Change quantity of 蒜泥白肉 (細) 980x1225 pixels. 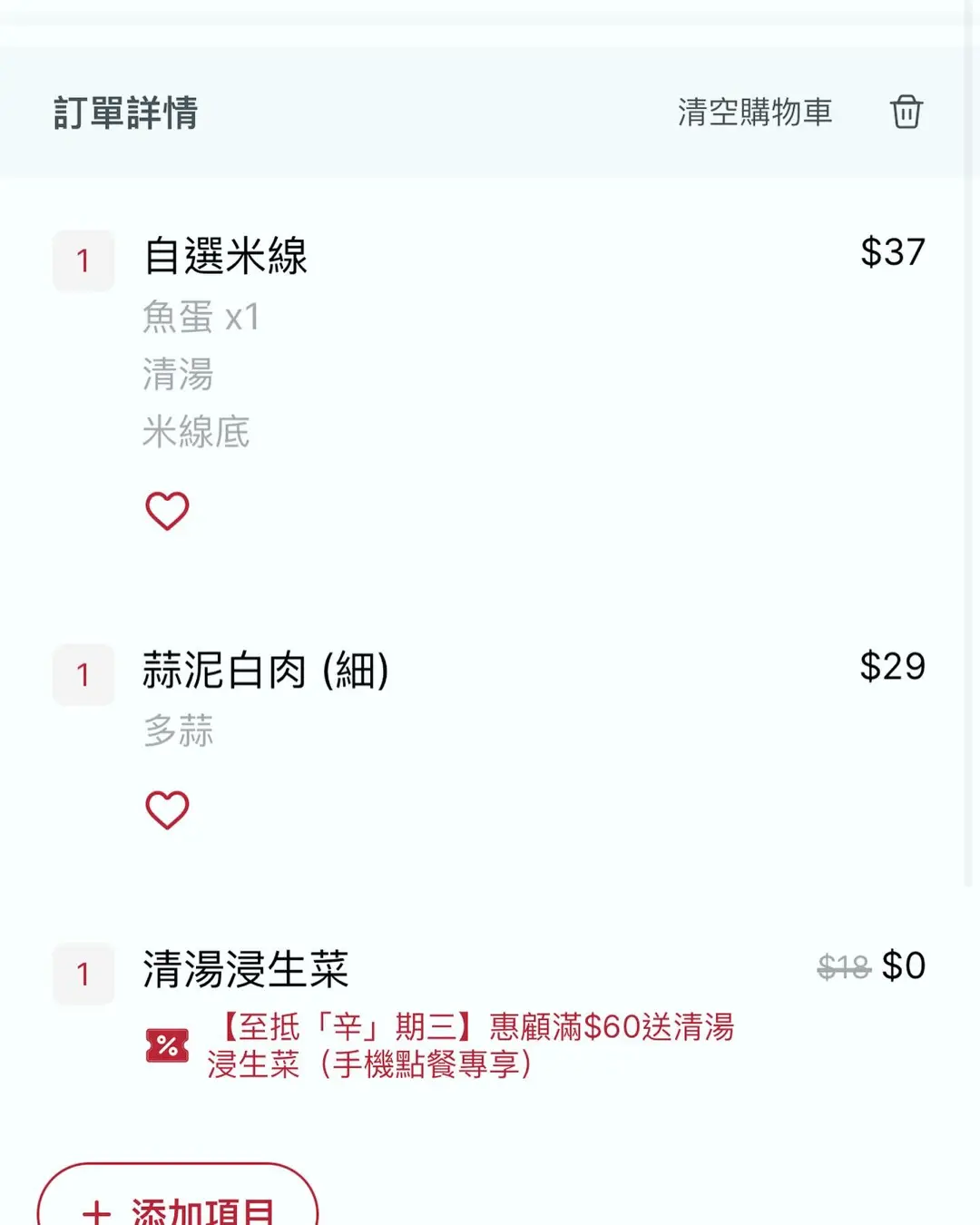coord(83,675)
